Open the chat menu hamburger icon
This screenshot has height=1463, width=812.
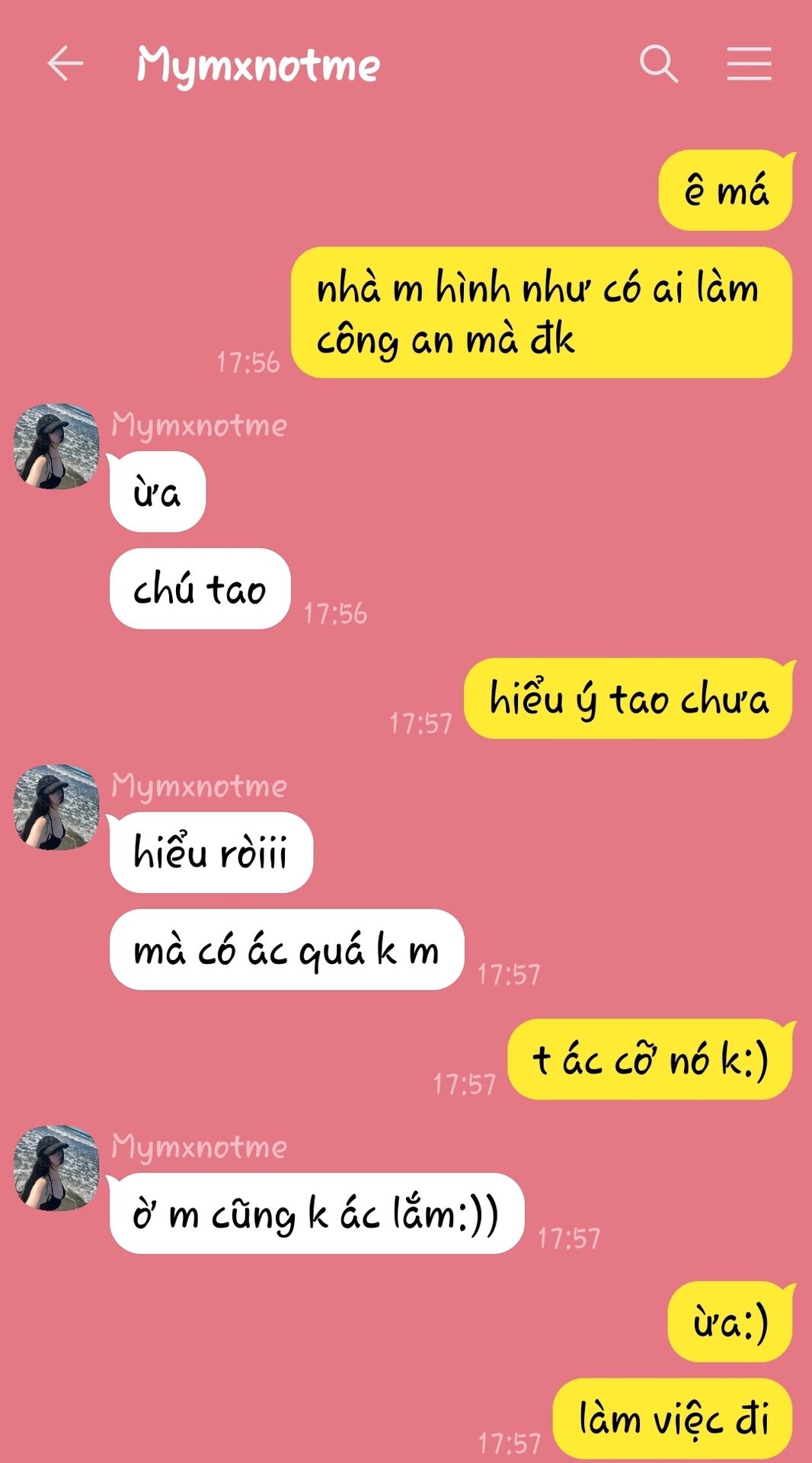pos(749,63)
